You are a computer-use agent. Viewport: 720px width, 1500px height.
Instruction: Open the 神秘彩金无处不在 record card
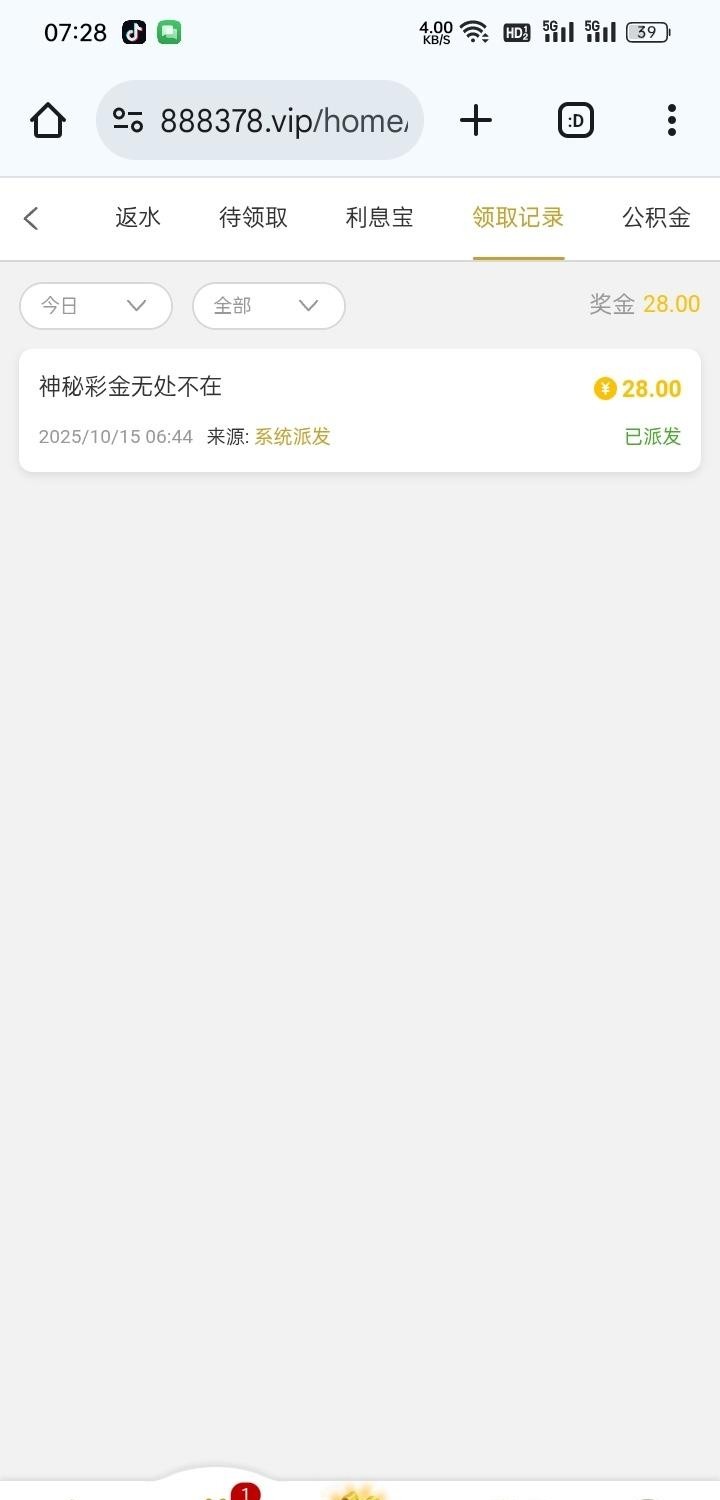[x=359, y=410]
